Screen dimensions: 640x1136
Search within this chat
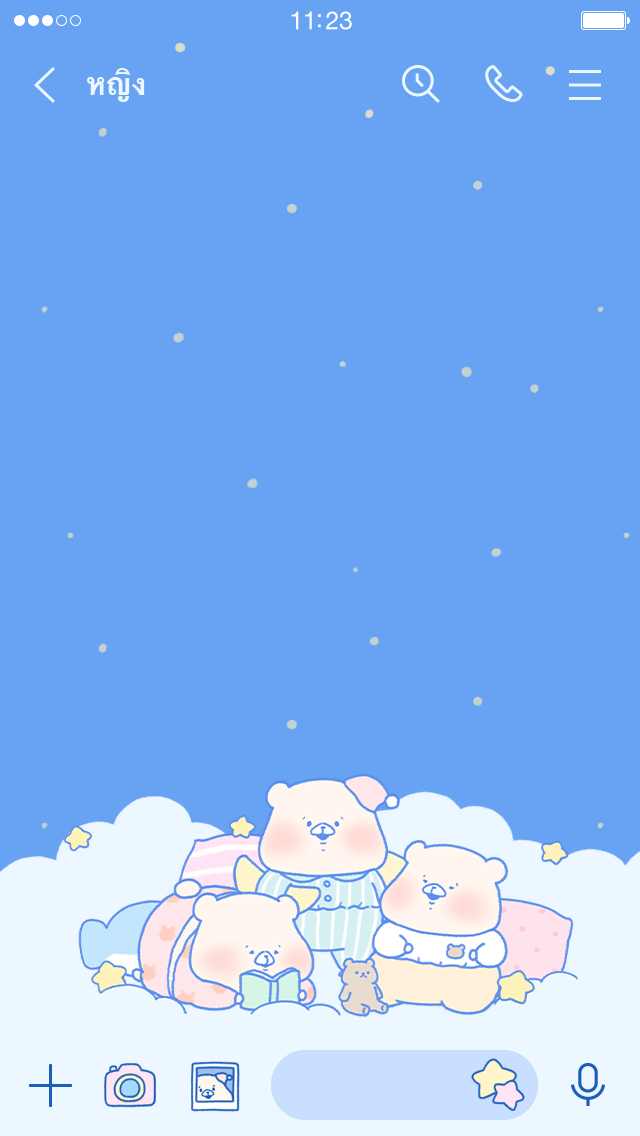(420, 84)
